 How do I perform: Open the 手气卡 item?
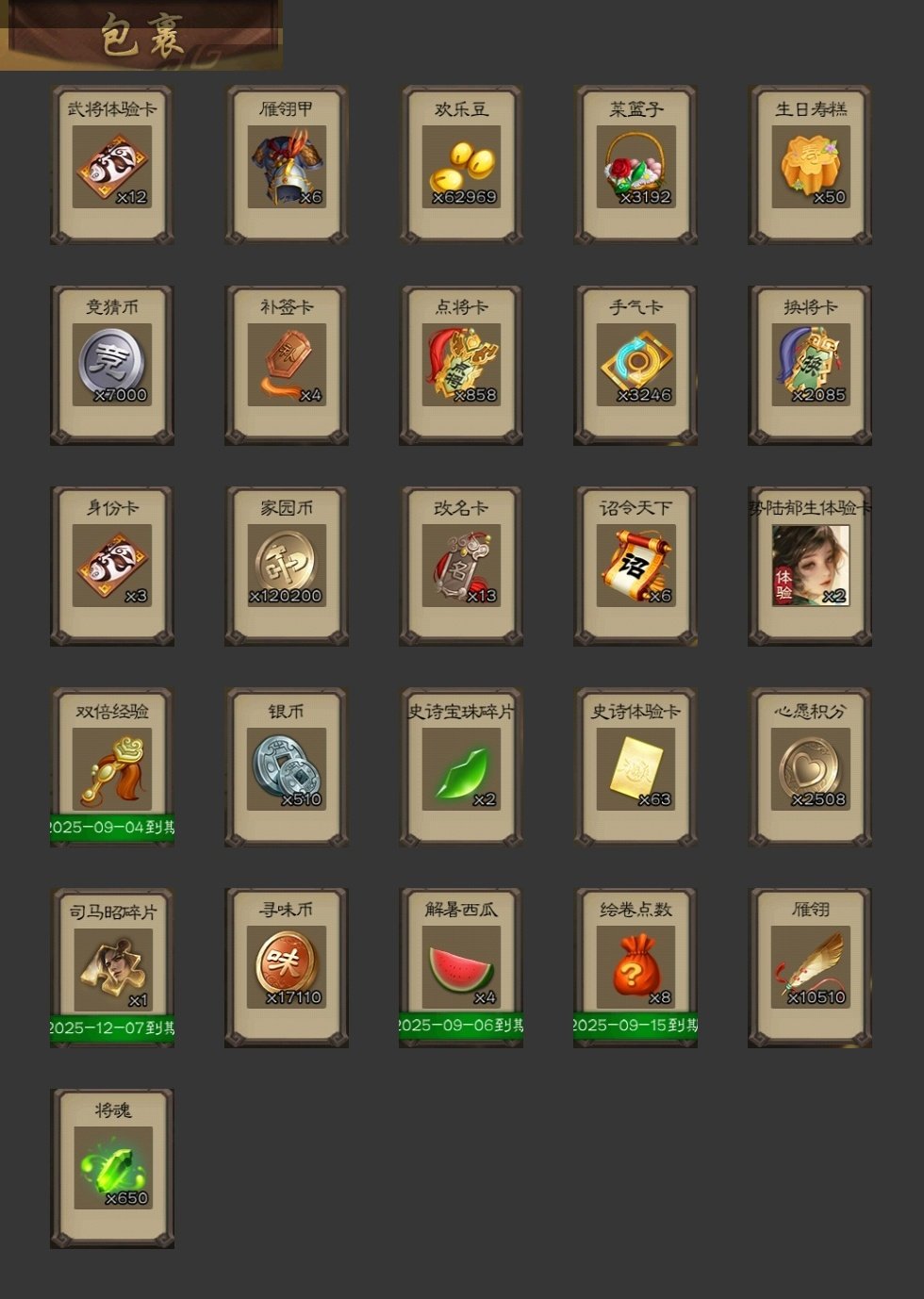(635, 365)
